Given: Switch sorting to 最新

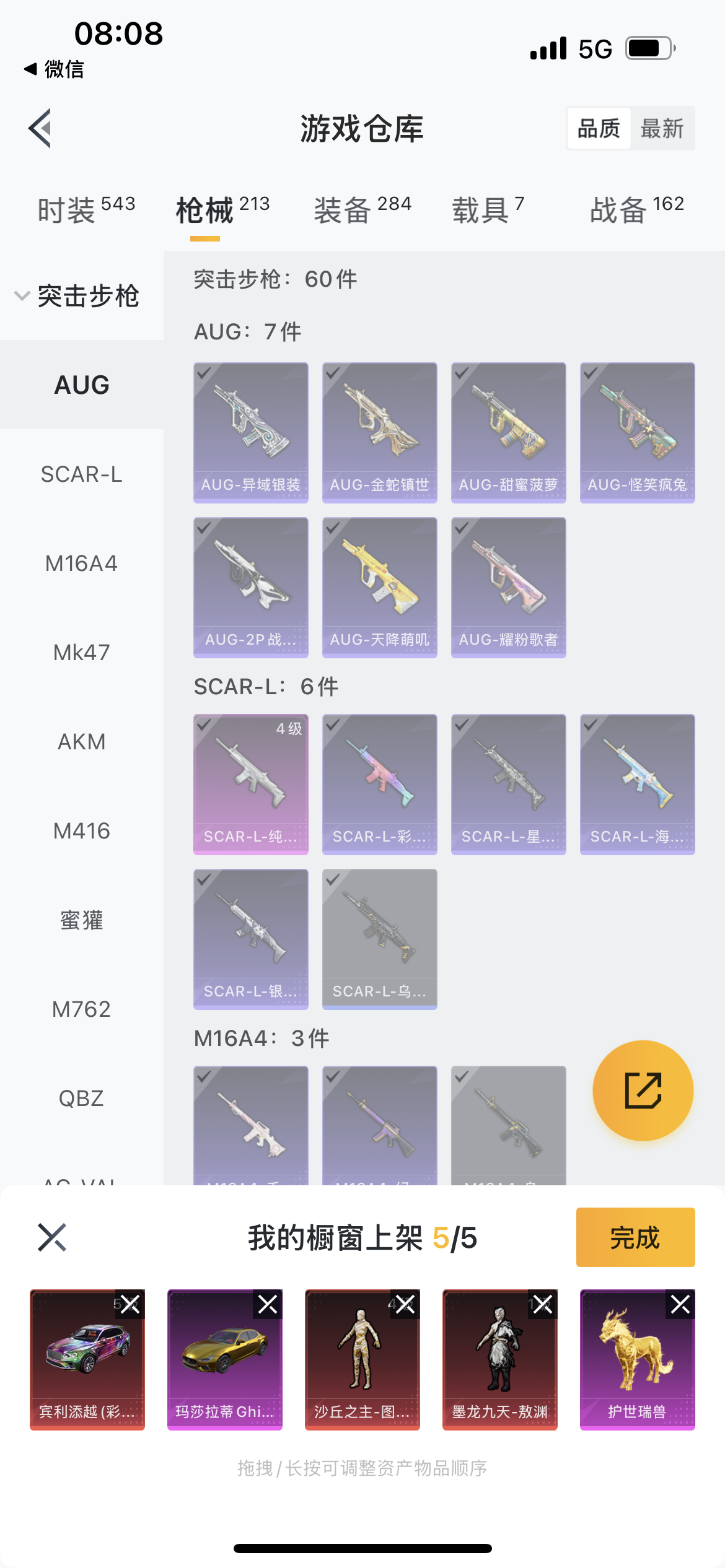Looking at the screenshot, I should click(x=662, y=129).
